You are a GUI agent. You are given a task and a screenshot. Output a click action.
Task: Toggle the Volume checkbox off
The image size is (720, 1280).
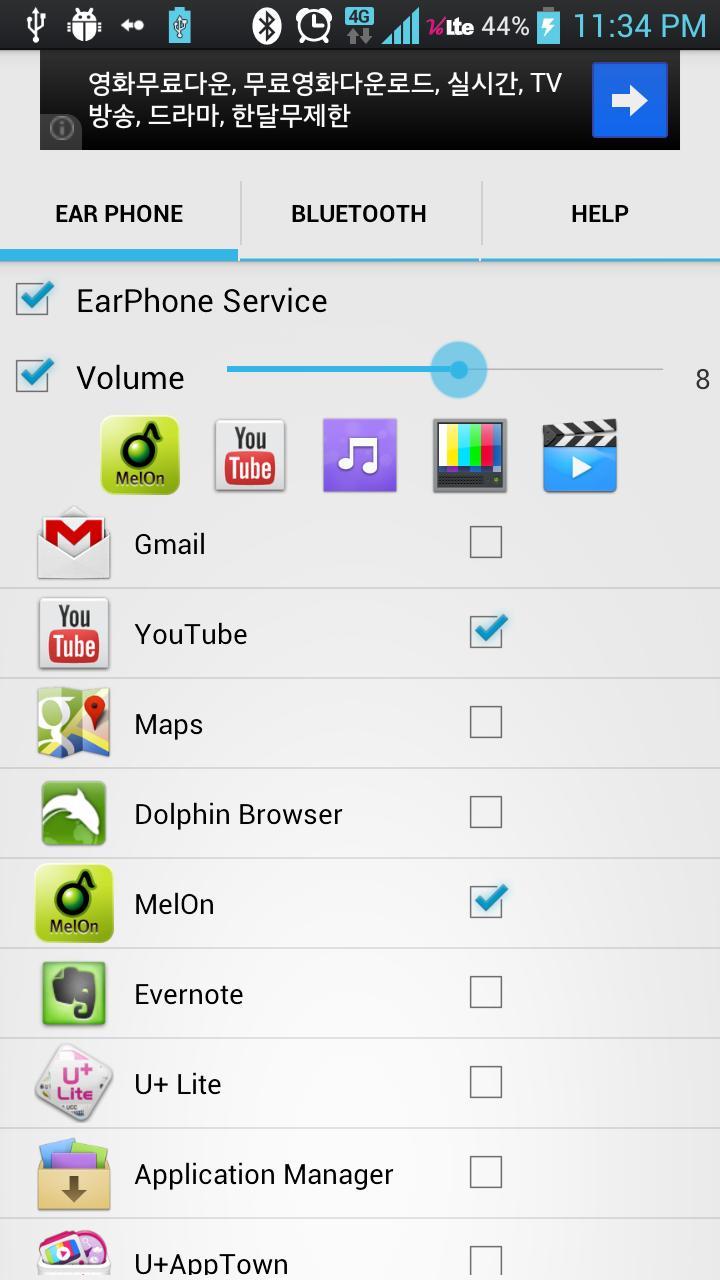tap(32, 377)
